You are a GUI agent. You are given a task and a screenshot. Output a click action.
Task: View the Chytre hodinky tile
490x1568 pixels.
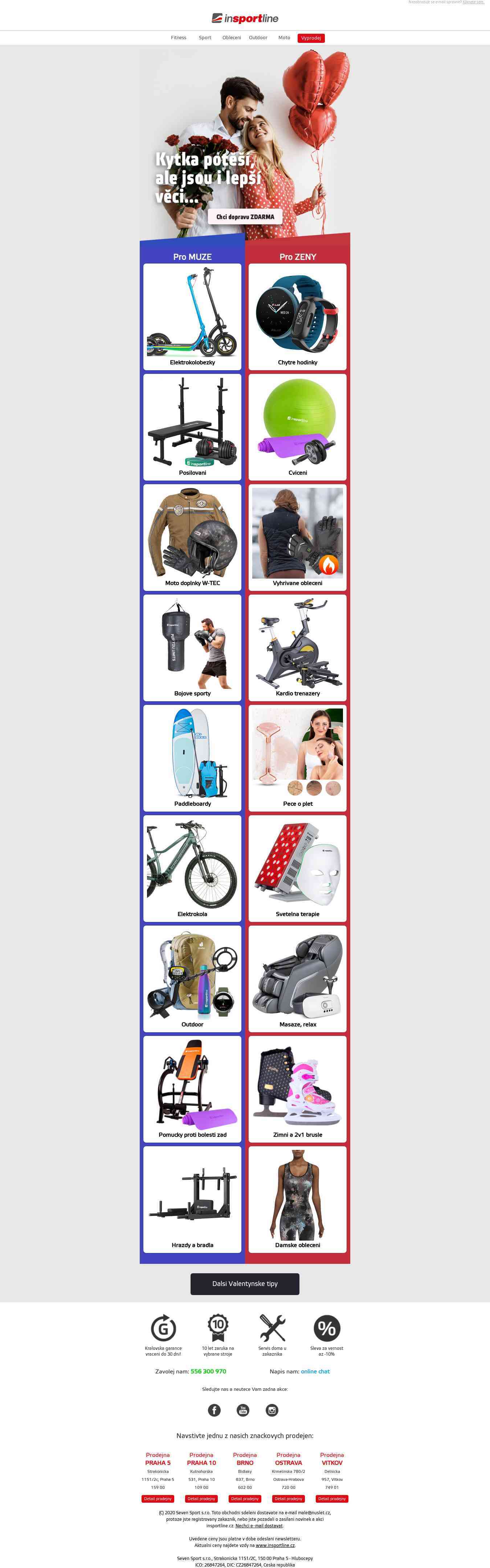pyautogui.click(x=298, y=317)
